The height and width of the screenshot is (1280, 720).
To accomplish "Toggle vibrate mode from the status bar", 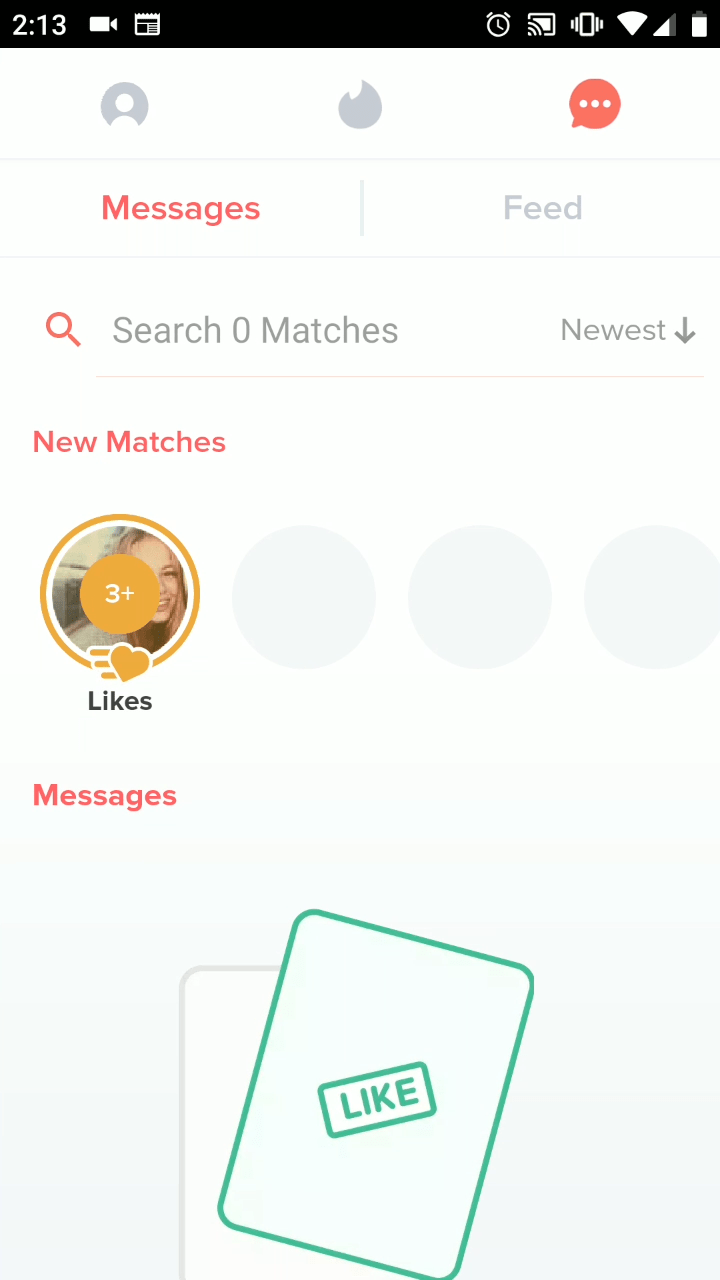I will 585,24.
